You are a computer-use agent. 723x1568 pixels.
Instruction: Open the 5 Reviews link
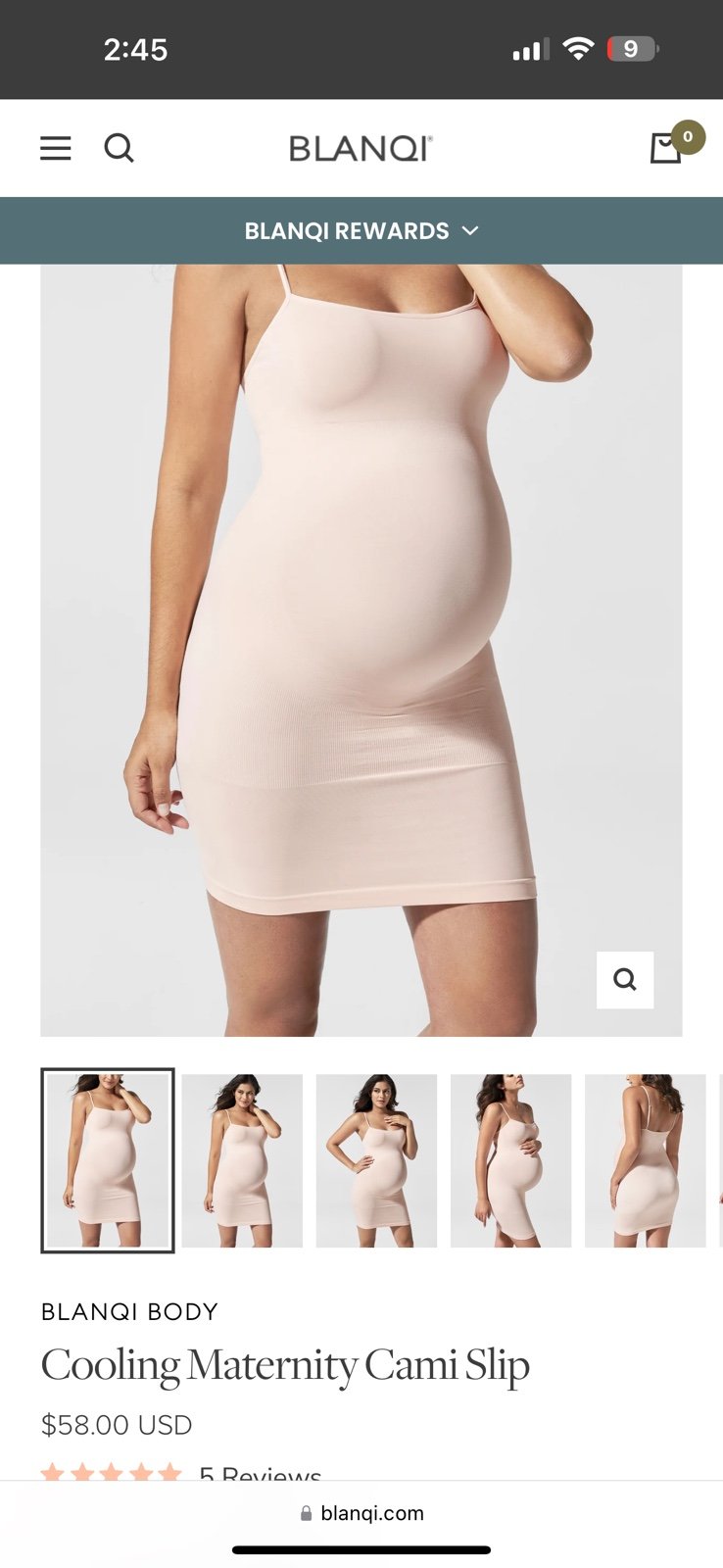coord(260,1473)
